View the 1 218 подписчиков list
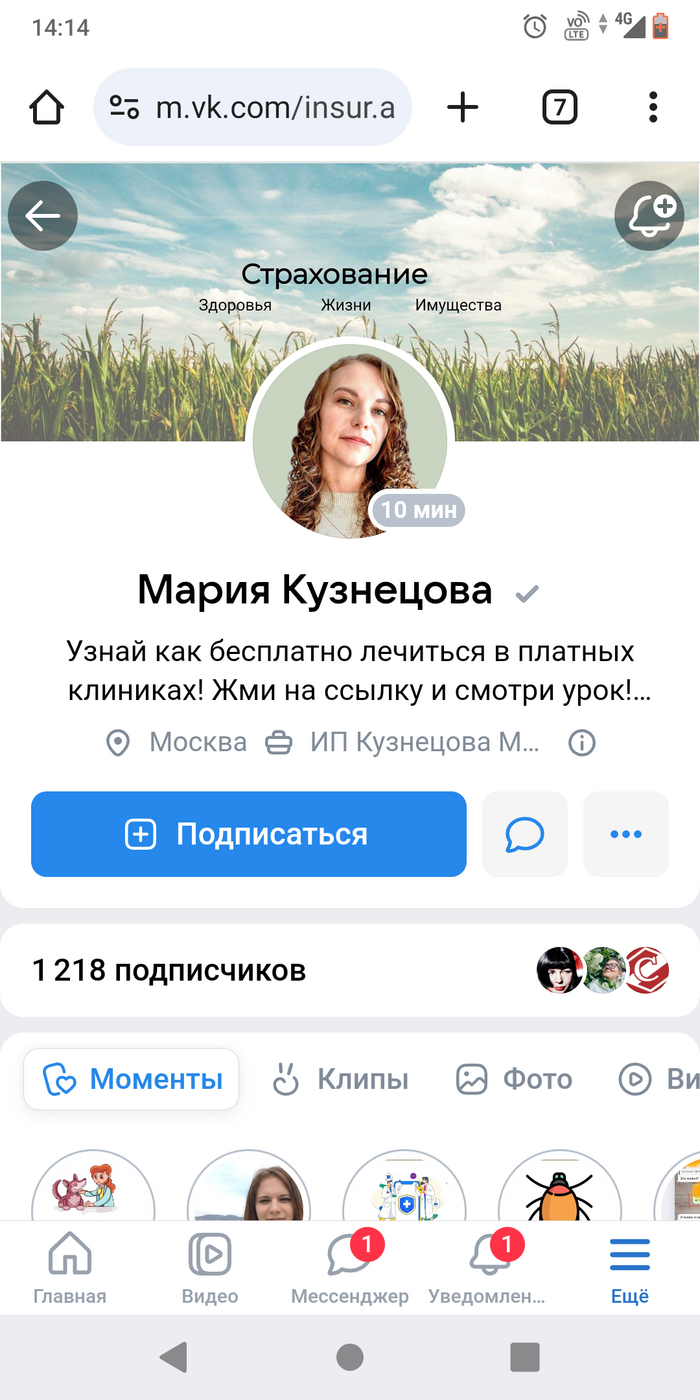The width and height of the screenshot is (700, 1400). click(x=170, y=970)
